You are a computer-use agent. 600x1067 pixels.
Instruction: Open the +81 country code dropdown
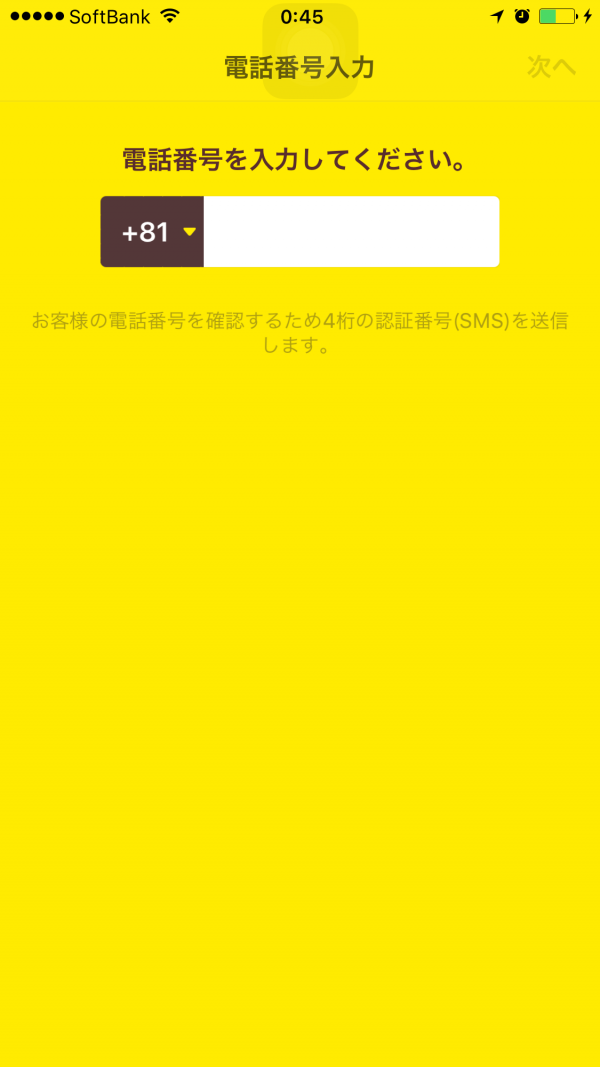(153, 232)
